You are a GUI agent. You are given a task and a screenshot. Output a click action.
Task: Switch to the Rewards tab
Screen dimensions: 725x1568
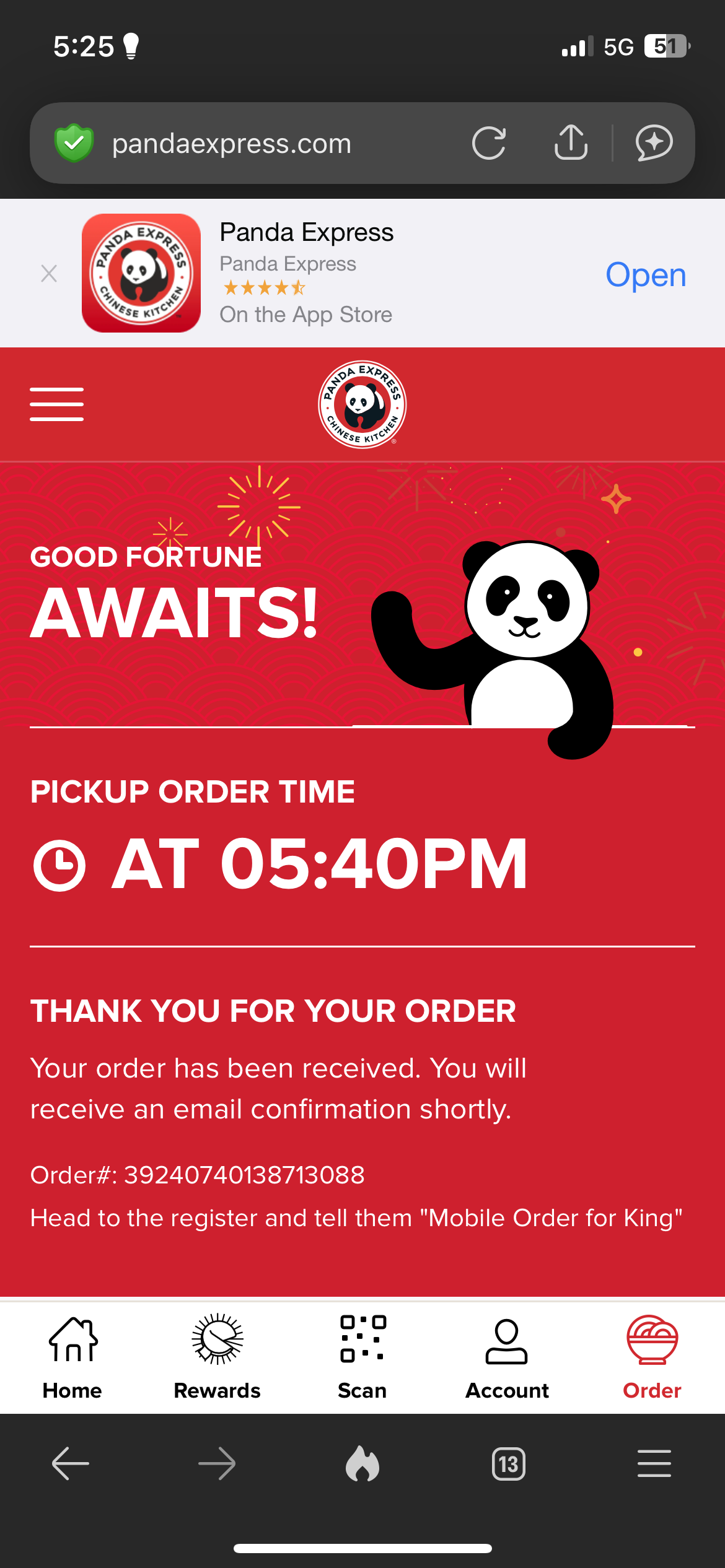point(217,1357)
